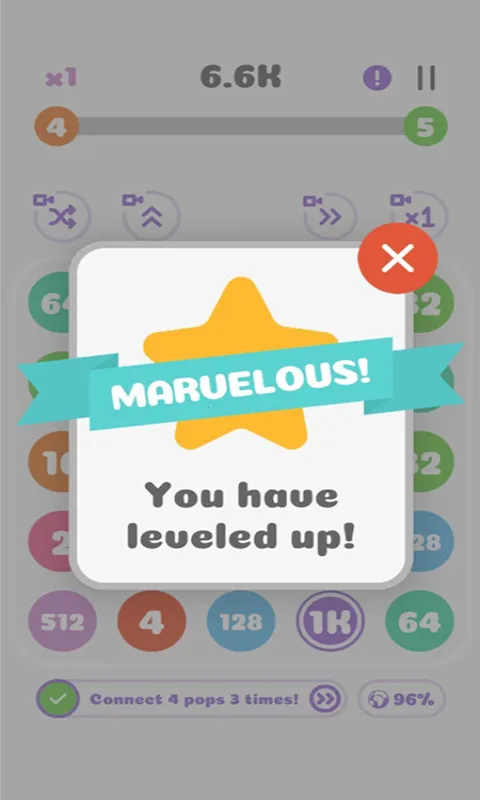The width and height of the screenshot is (480, 800).
Task: Use the fast-forward skip power-up
Action: click(x=330, y=216)
